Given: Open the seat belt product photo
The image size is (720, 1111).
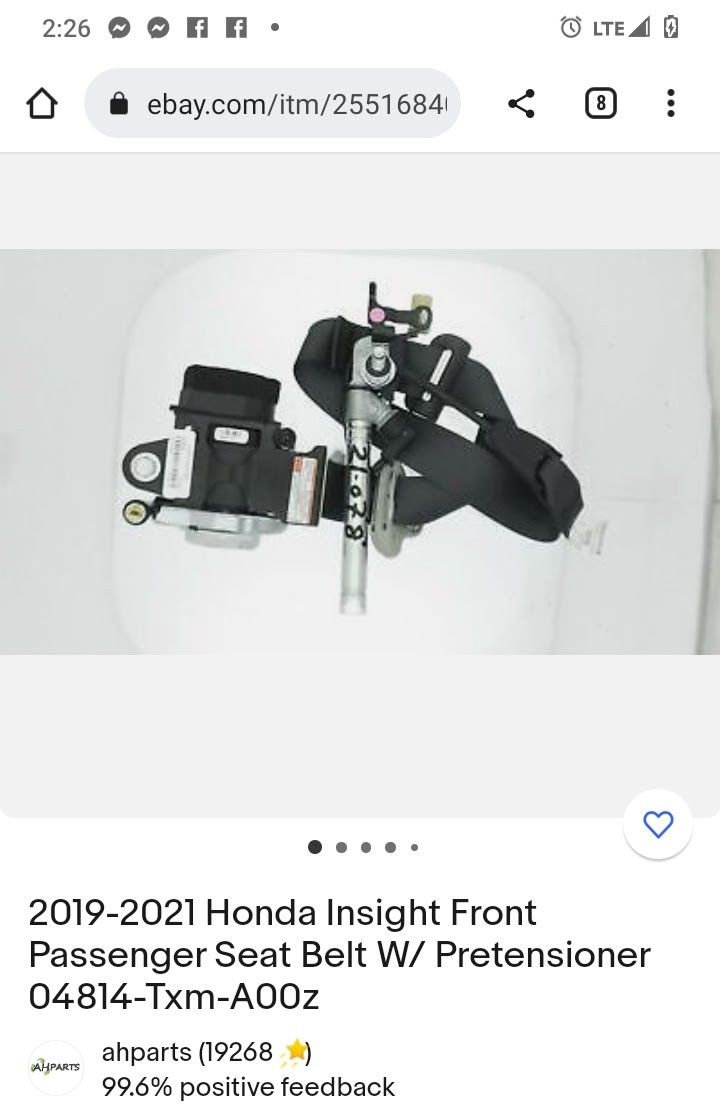Looking at the screenshot, I should [360, 452].
